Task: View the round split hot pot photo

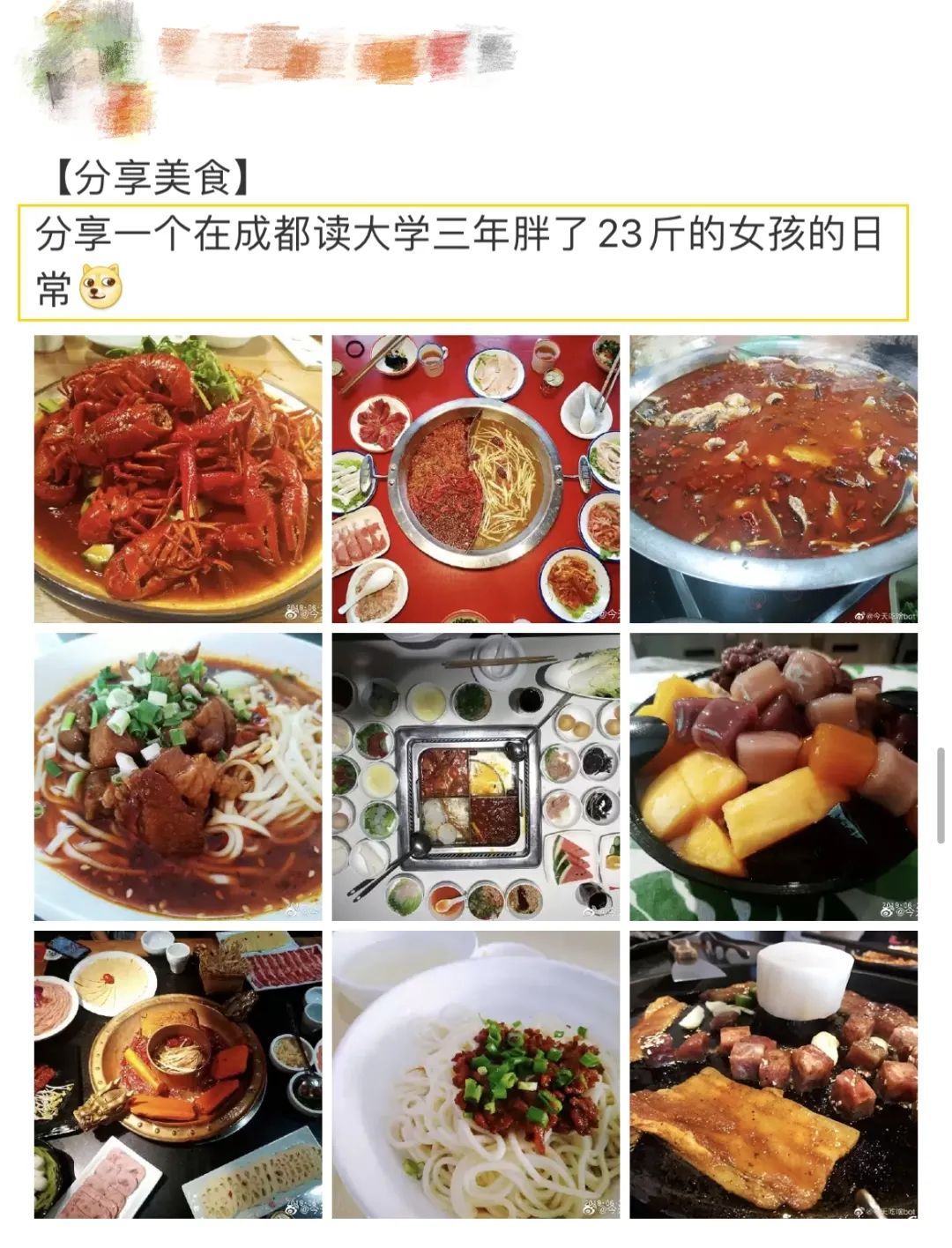Action: click(x=476, y=479)
